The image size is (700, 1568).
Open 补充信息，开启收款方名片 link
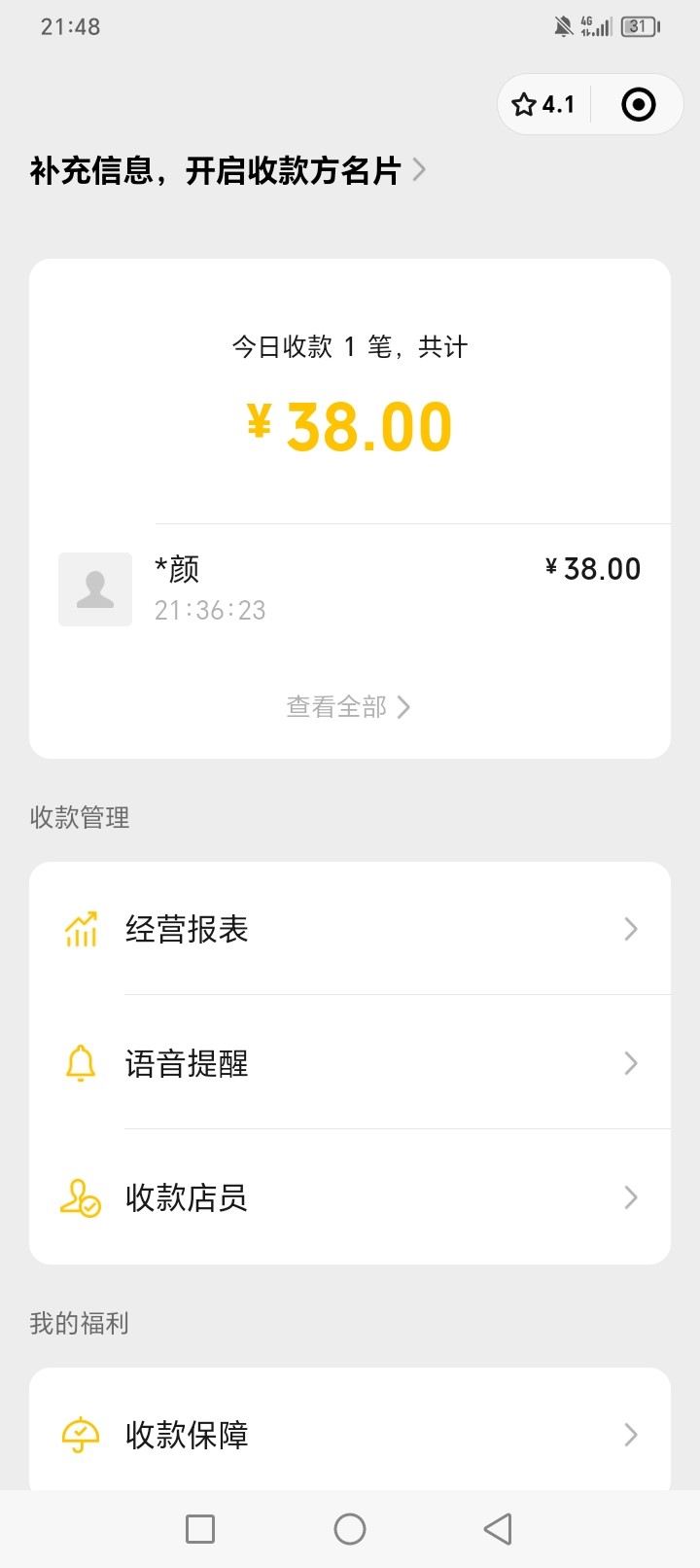pyautogui.click(x=227, y=170)
